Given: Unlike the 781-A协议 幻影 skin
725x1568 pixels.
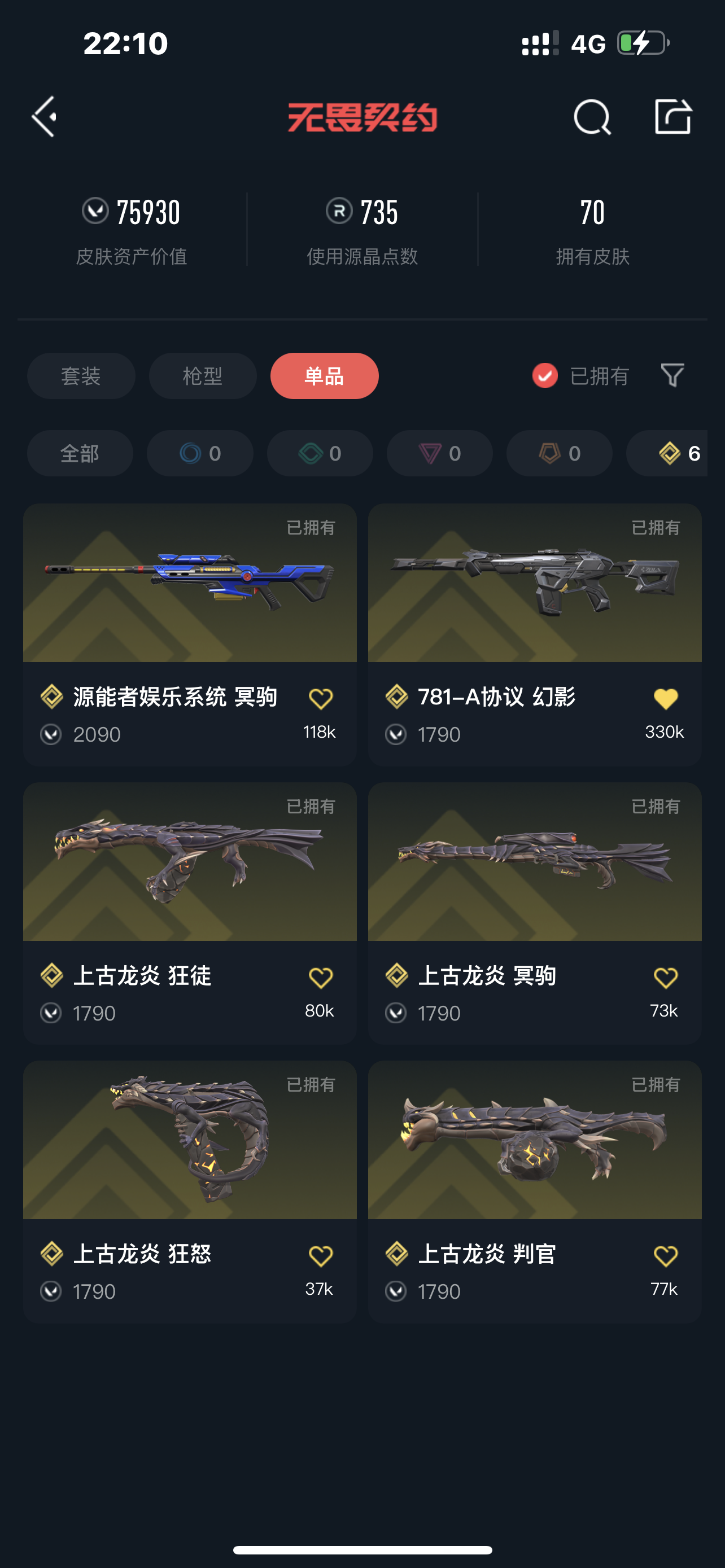Looking at the screenshot, I should click(665, 699).
